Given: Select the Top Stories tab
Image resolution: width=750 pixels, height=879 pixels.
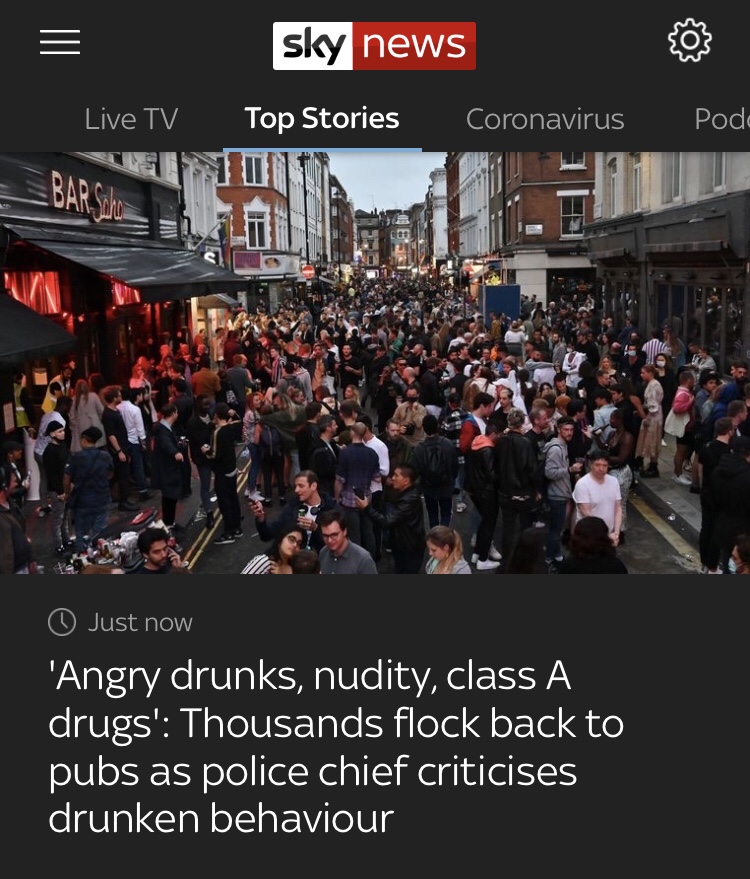Looking at the screenshot, I should [x=322, y=118].
